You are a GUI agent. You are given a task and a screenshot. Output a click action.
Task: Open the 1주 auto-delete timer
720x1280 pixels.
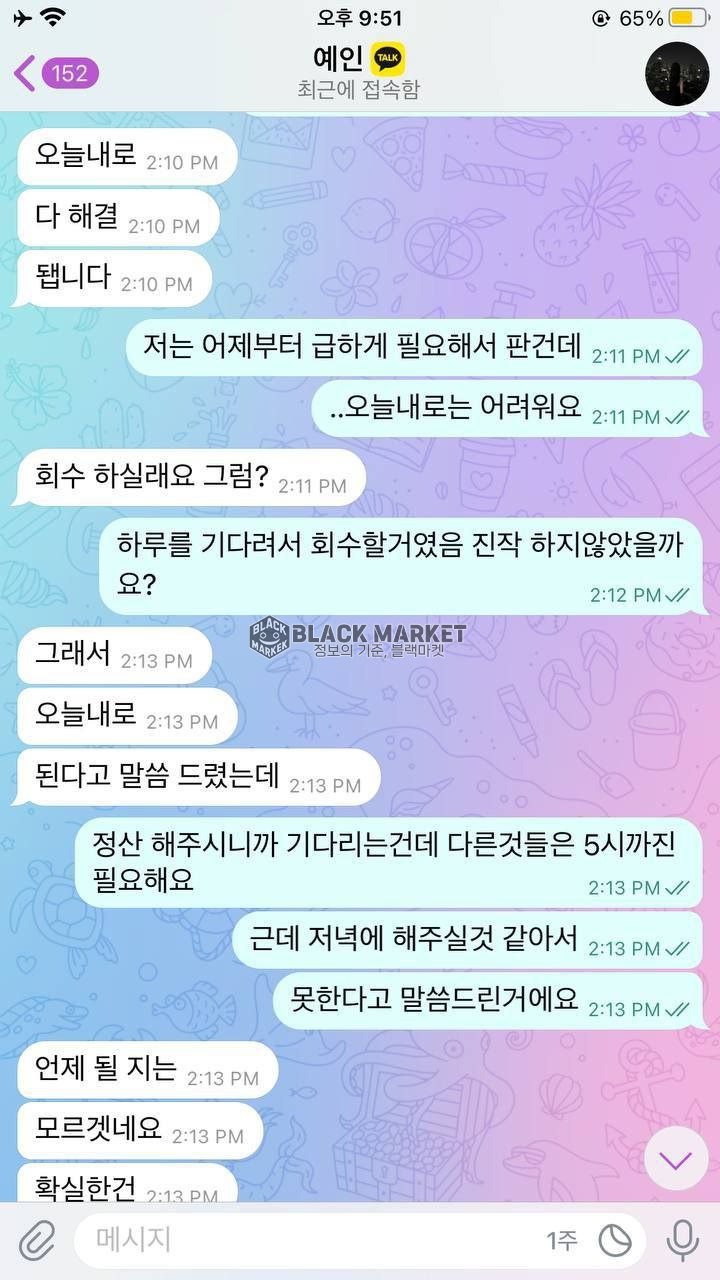point(562,1240)
